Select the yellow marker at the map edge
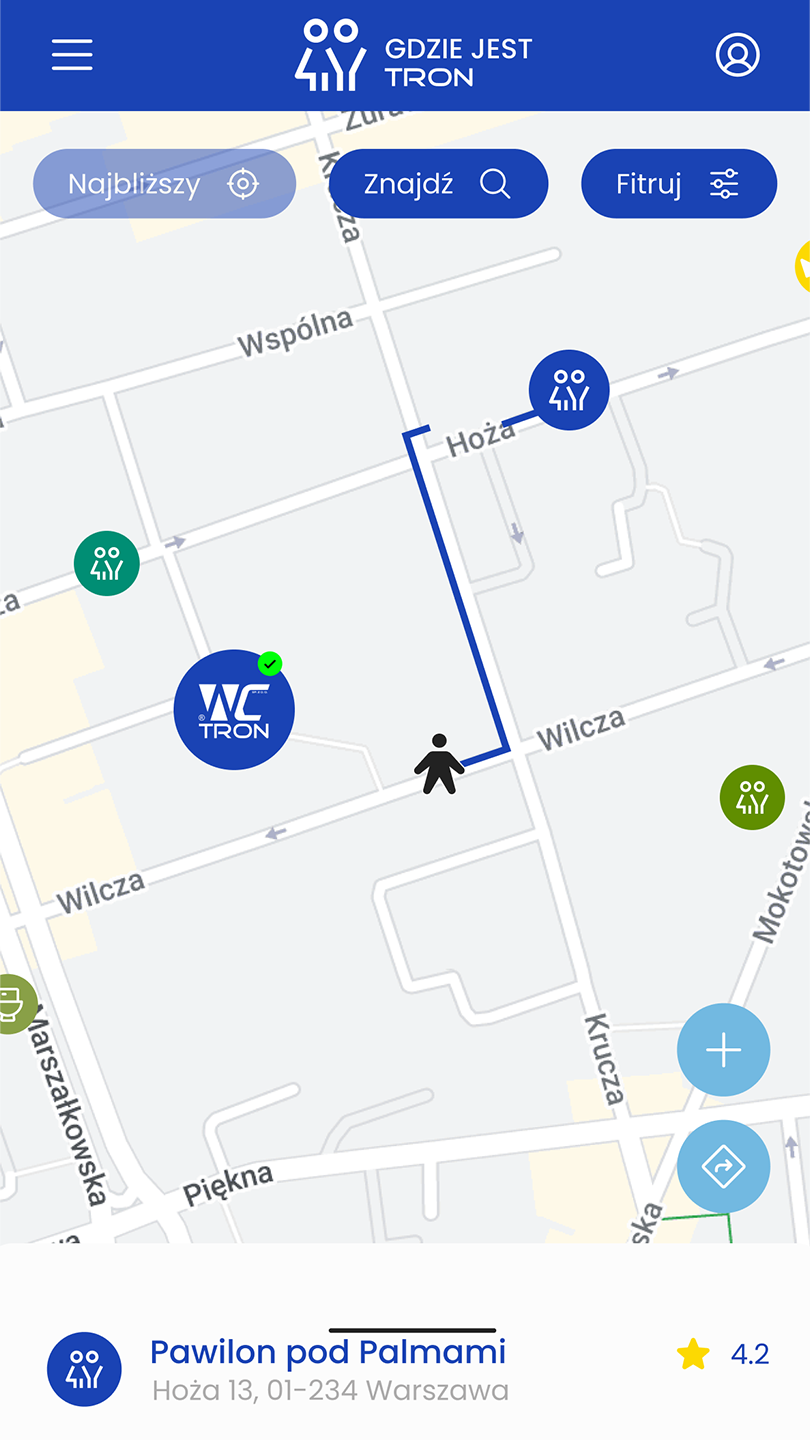The width and height of the screenshot is (810, 1440). (x=802, y=267)
